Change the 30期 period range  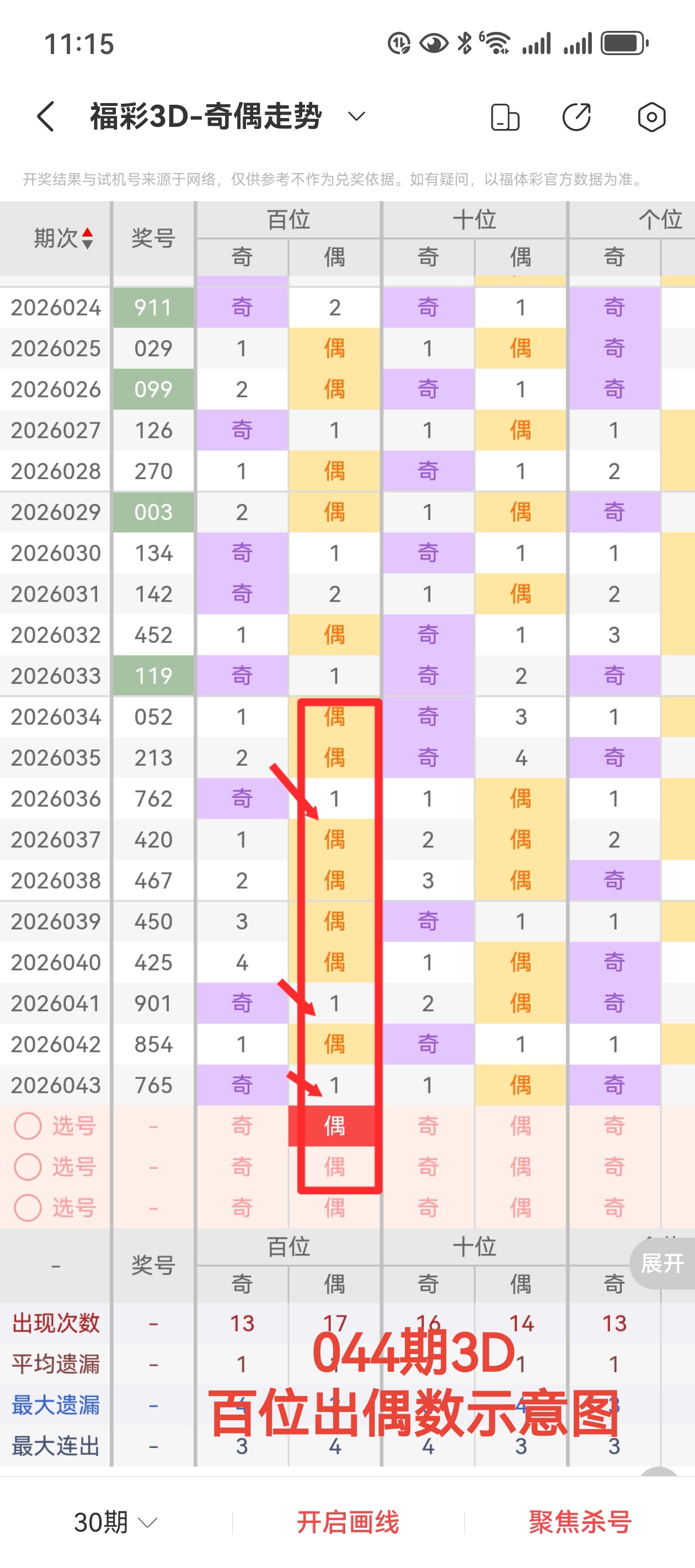[116, 1522]
